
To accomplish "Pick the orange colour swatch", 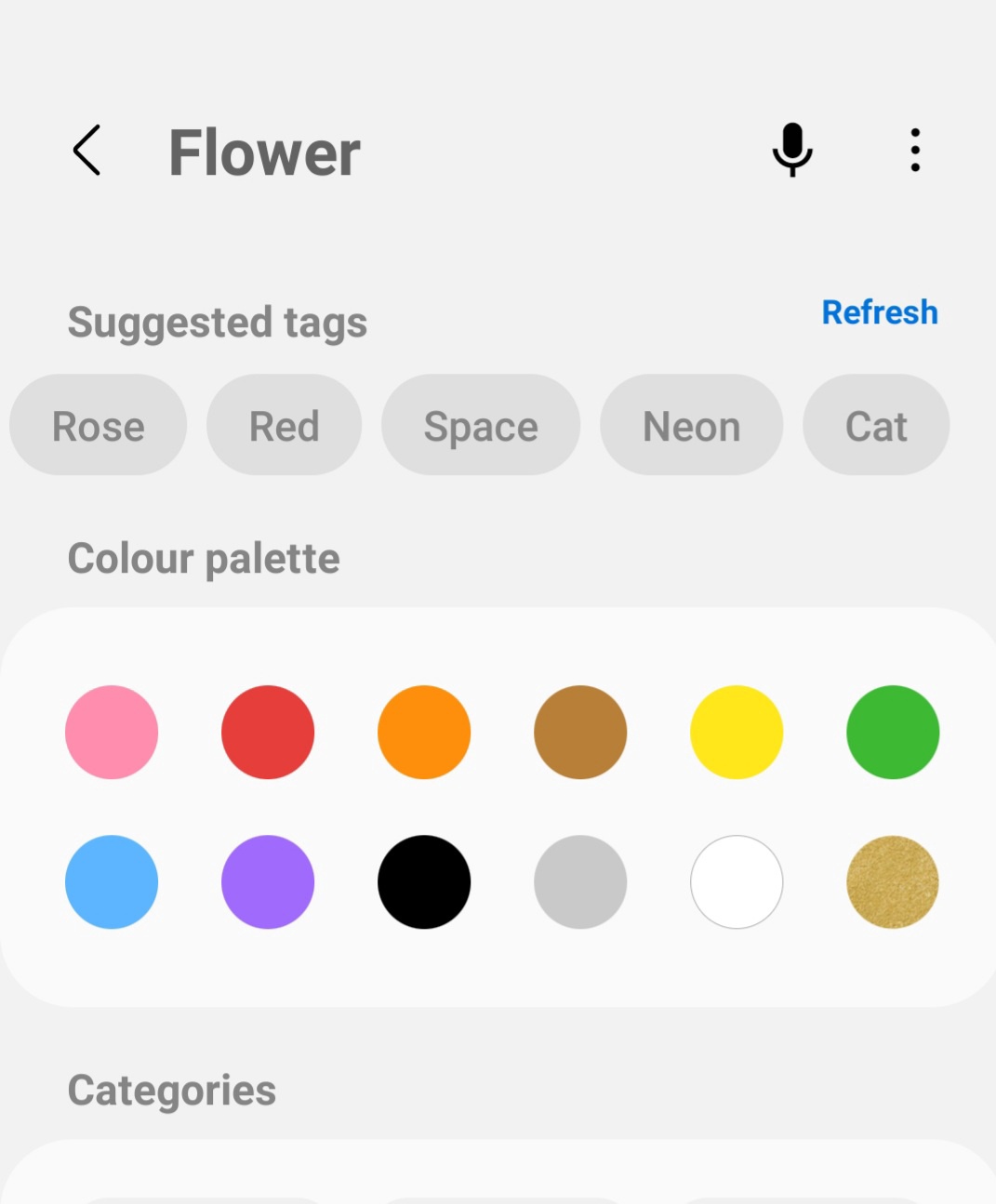I will click(x=423, y=732).
